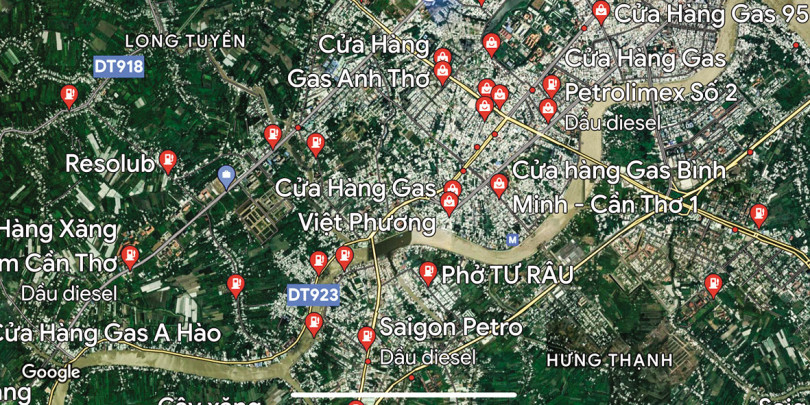Open the Resolub gas station pin
Image resolution: width=810 pixels, height=405 pixels.
click(168, 160)
